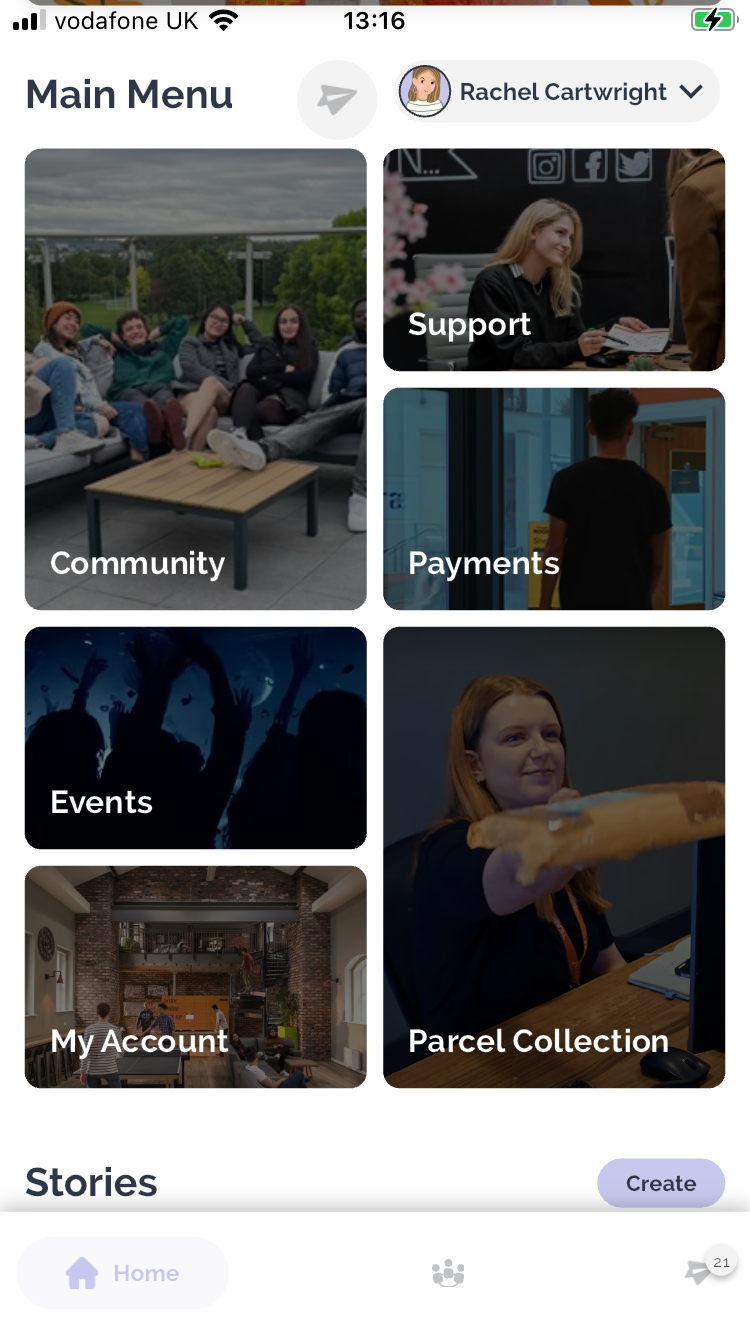The height and width of the screenshot is (1334, 750).
Task: View the Events tile
Action: (x=196, y=738)
